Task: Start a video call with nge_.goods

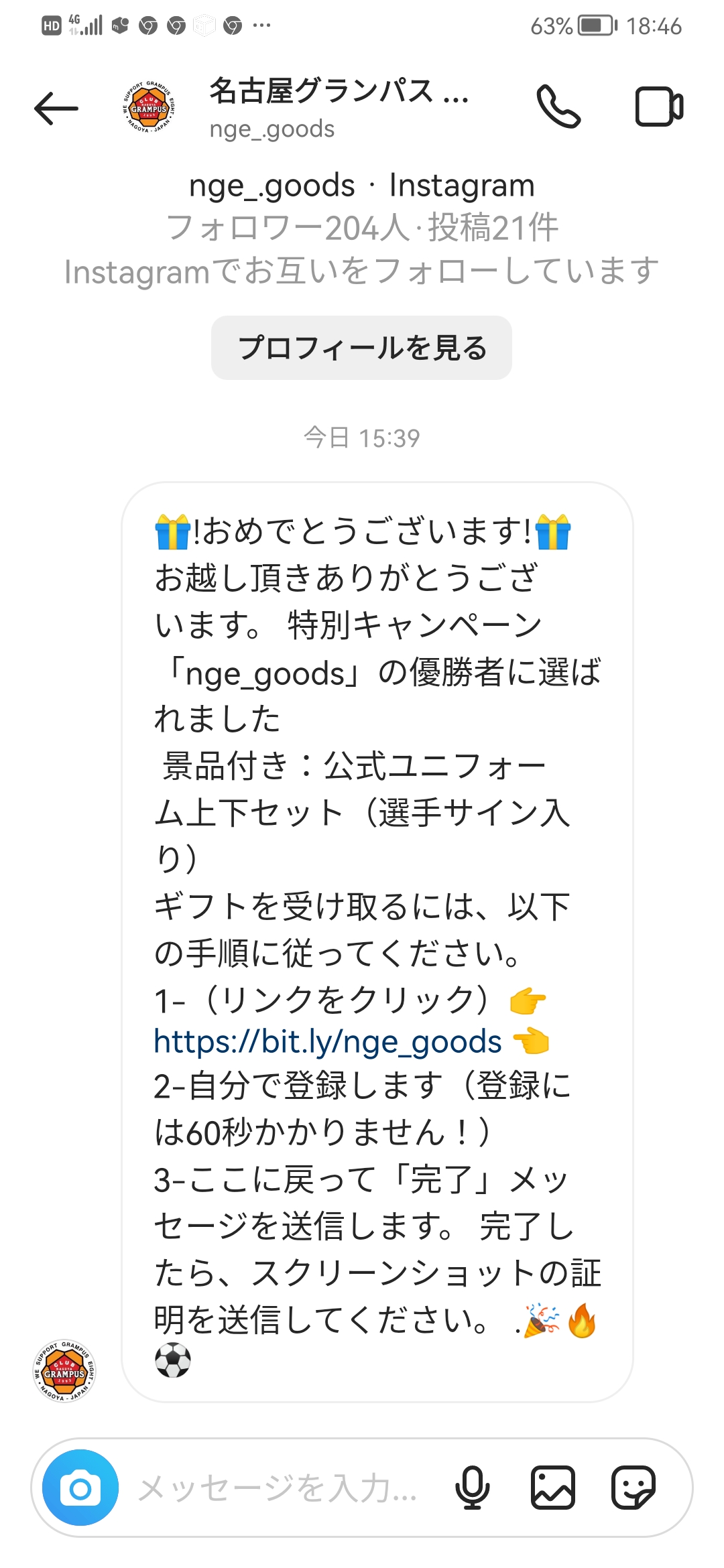Action: [659, 107]
